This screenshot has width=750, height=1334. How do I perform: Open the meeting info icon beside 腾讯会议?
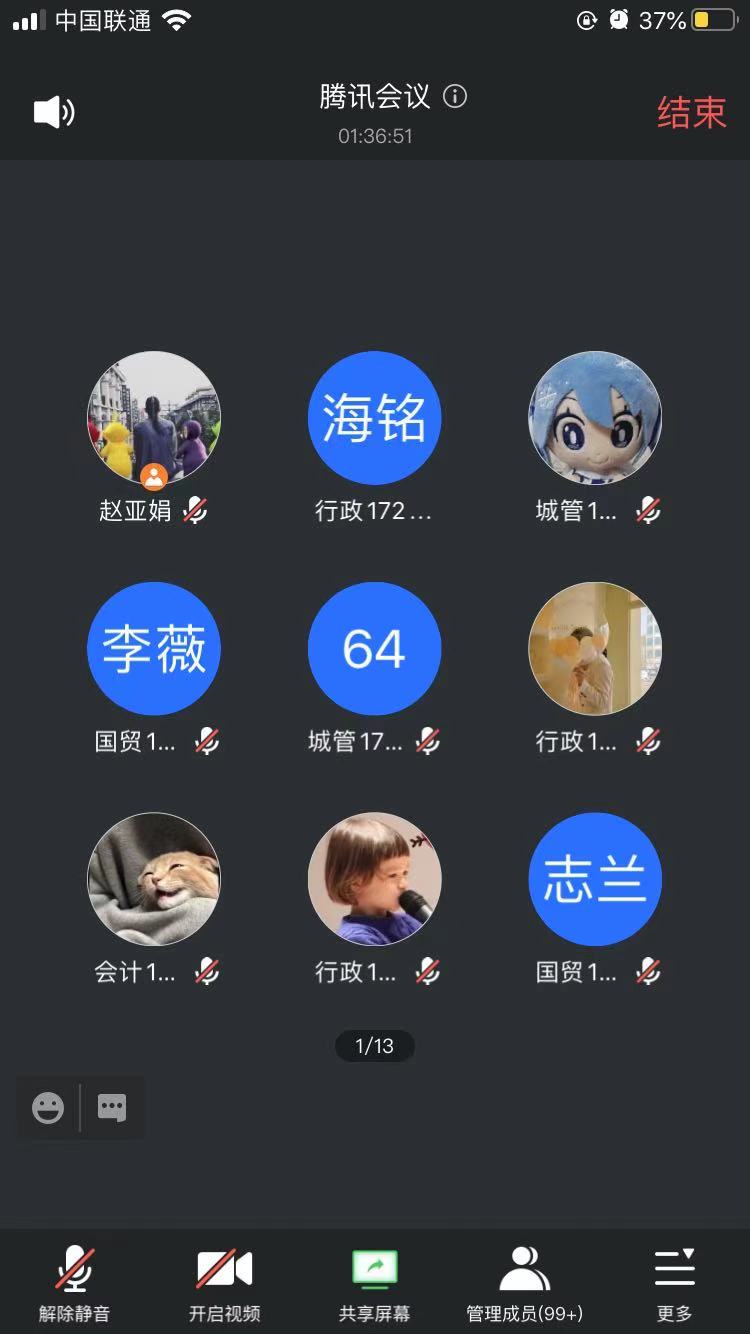pyautogui.click(x=455, y=97)
